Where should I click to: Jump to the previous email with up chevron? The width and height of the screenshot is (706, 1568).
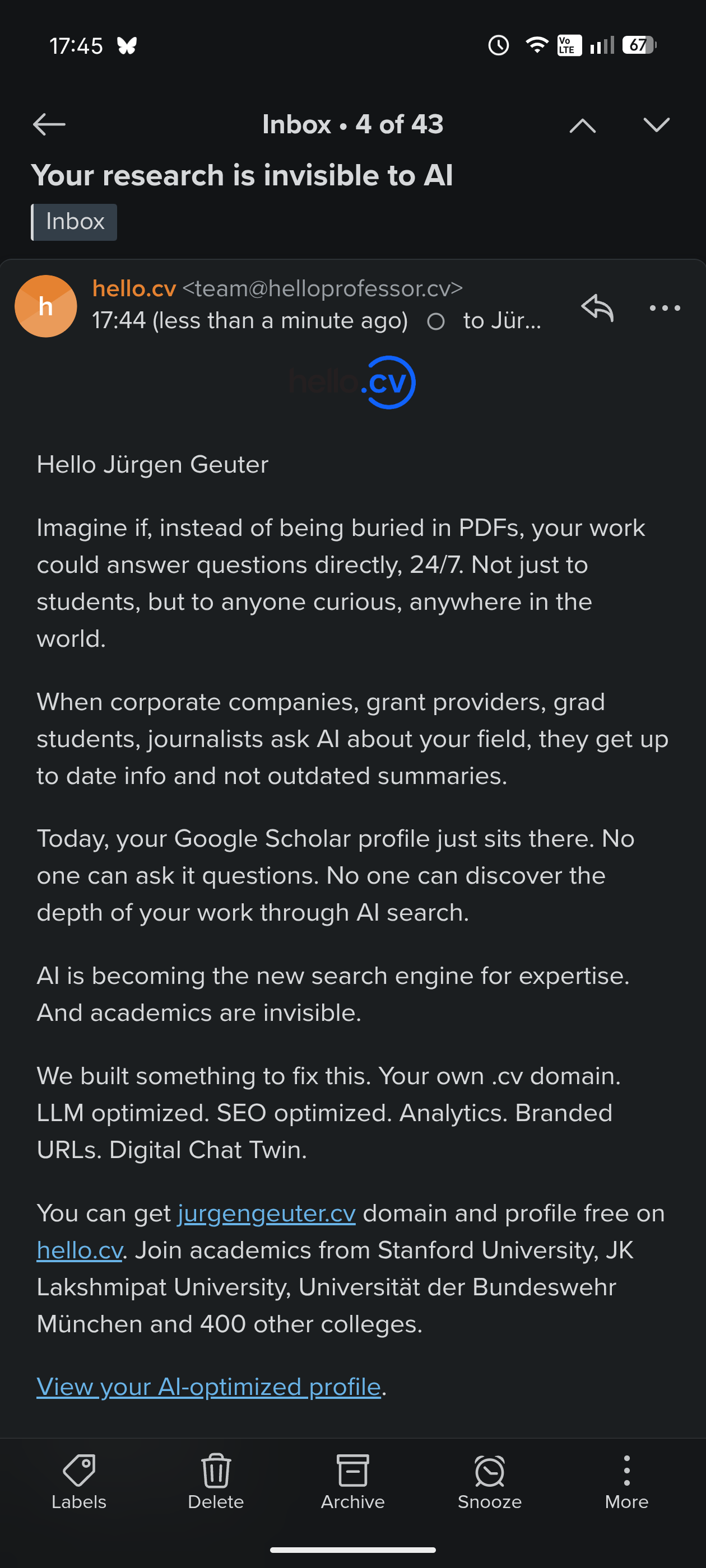click(x=582, y=125)
